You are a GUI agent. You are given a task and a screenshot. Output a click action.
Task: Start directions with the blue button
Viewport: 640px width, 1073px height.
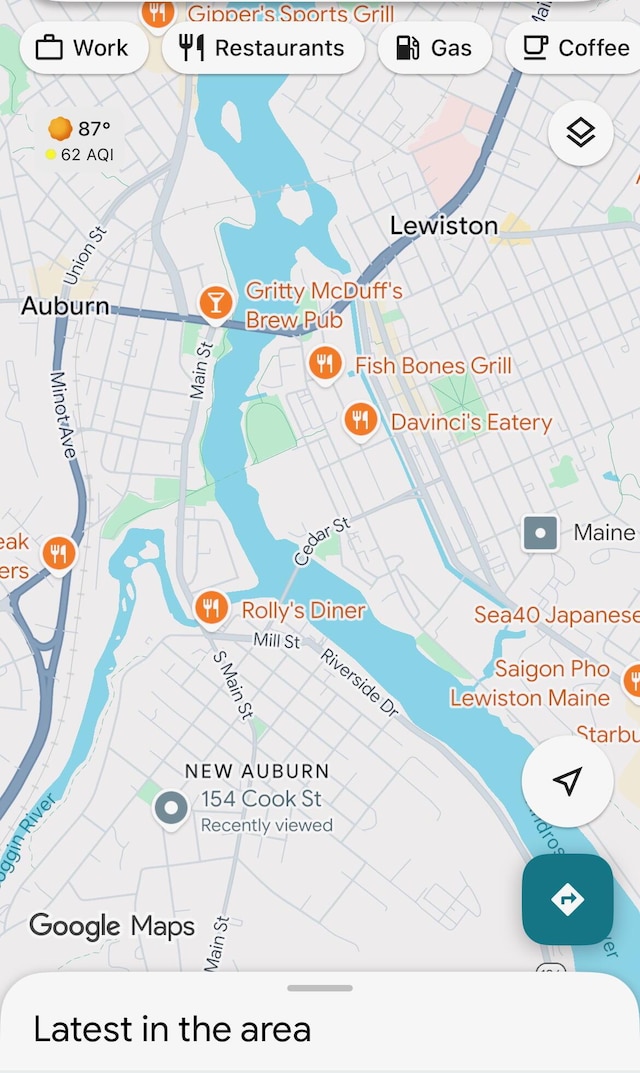pos(567,899)
